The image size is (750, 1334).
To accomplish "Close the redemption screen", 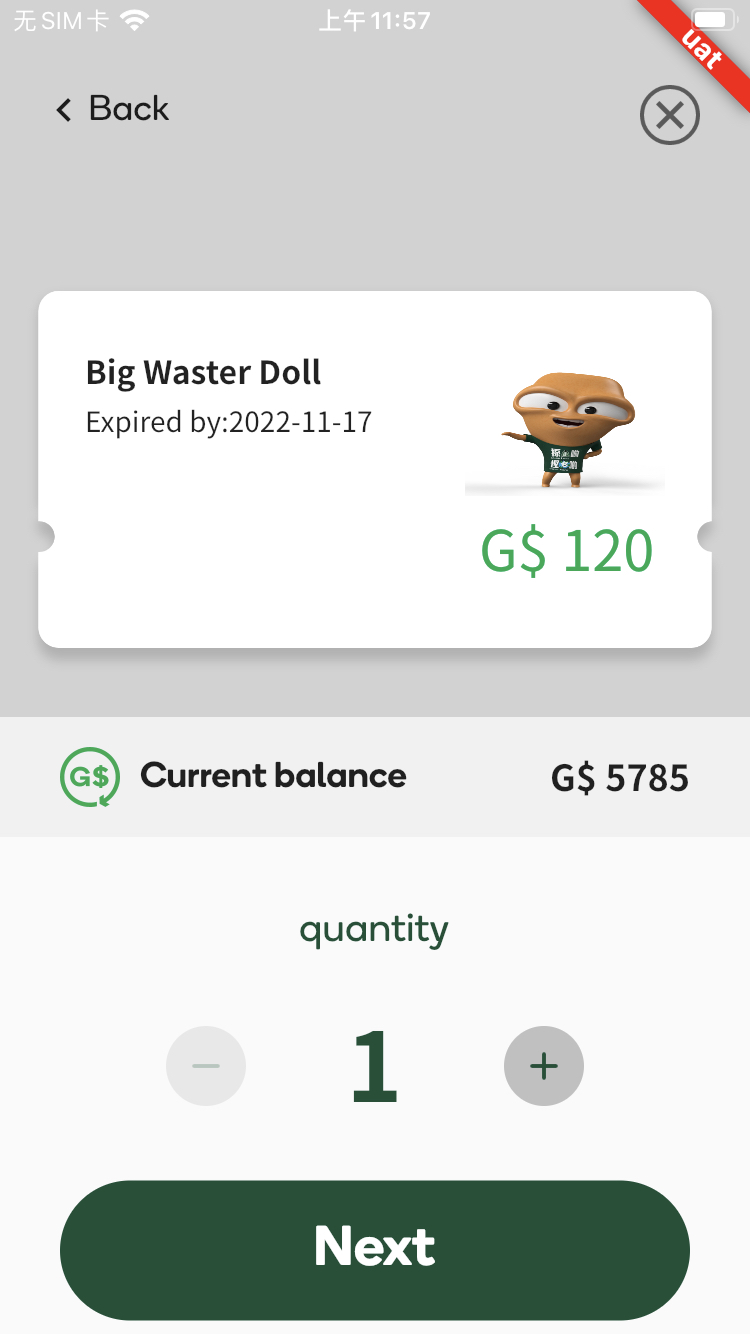I will click(669, 115).
